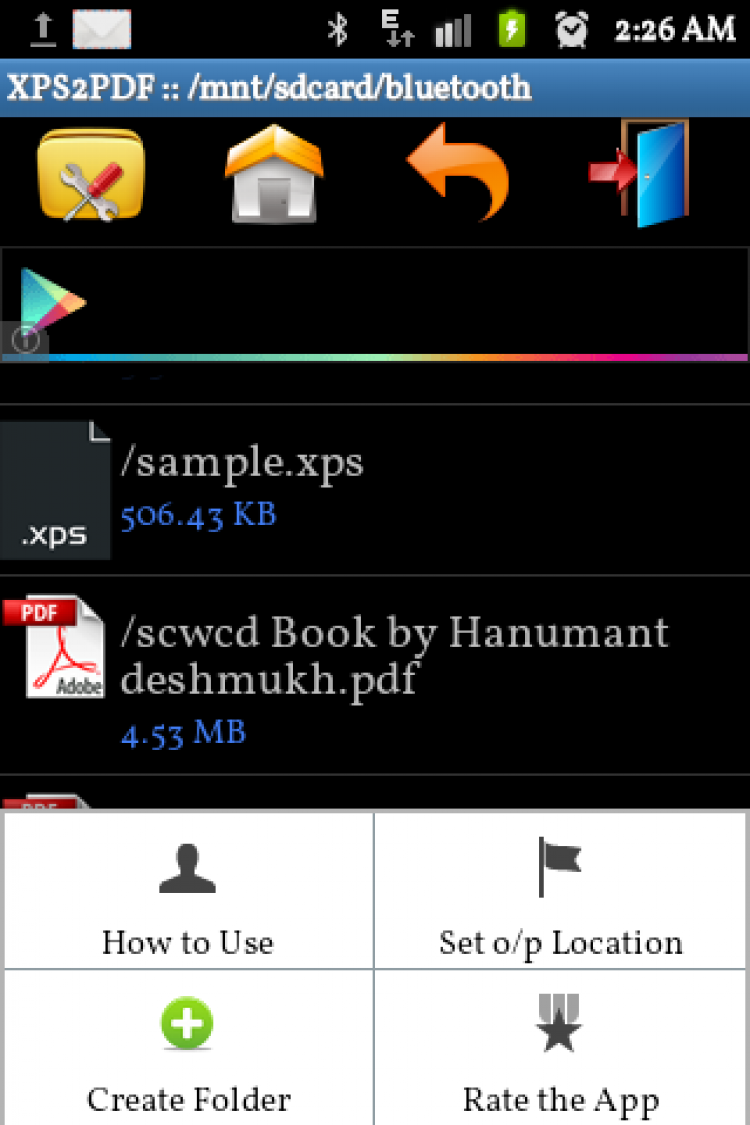The height and width of the screenshot is (1125, 750).
Task: Select Create Folder option
Action: click(188, 1050)
